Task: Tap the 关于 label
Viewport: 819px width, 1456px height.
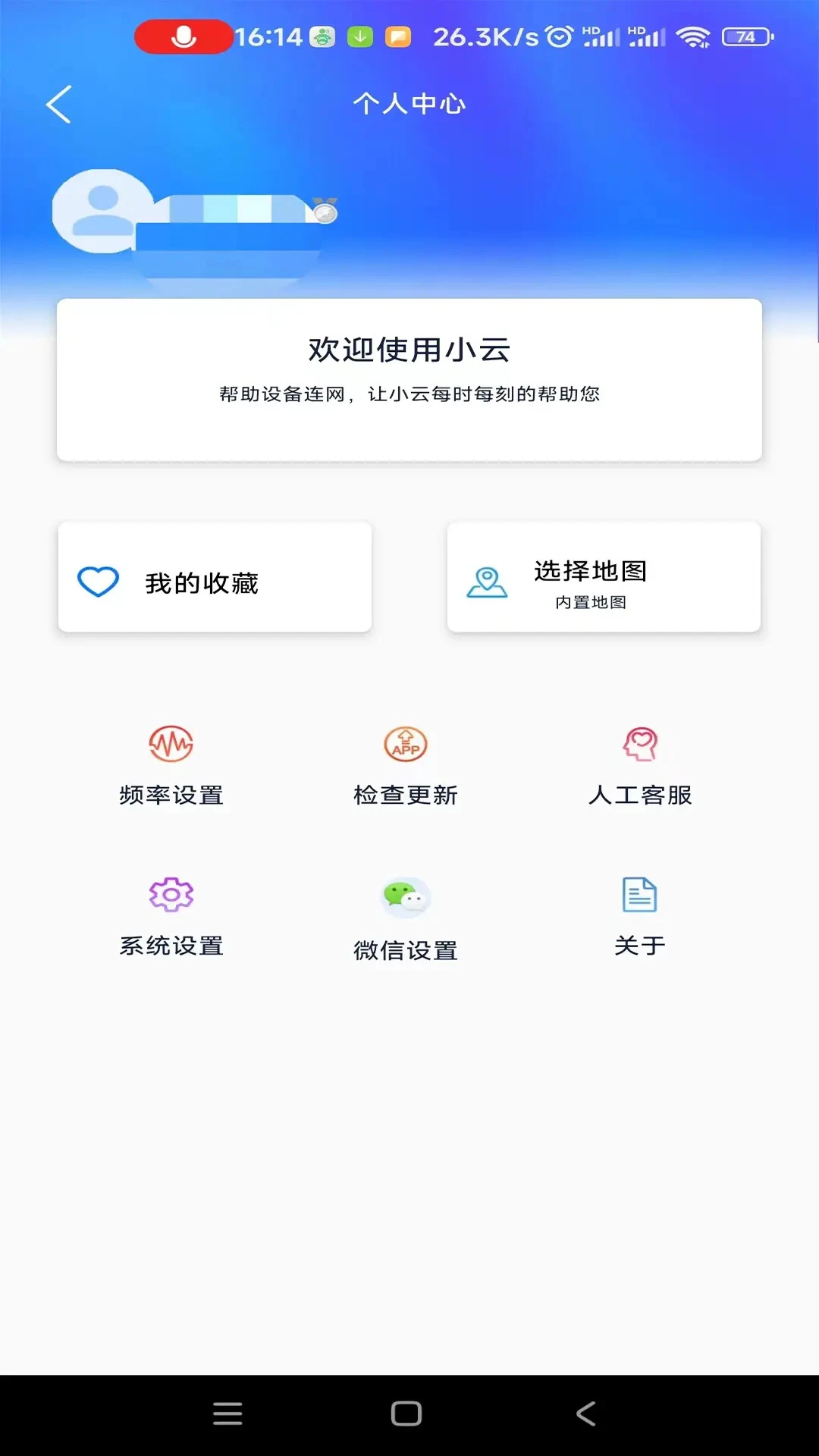Action: point(639,944)
